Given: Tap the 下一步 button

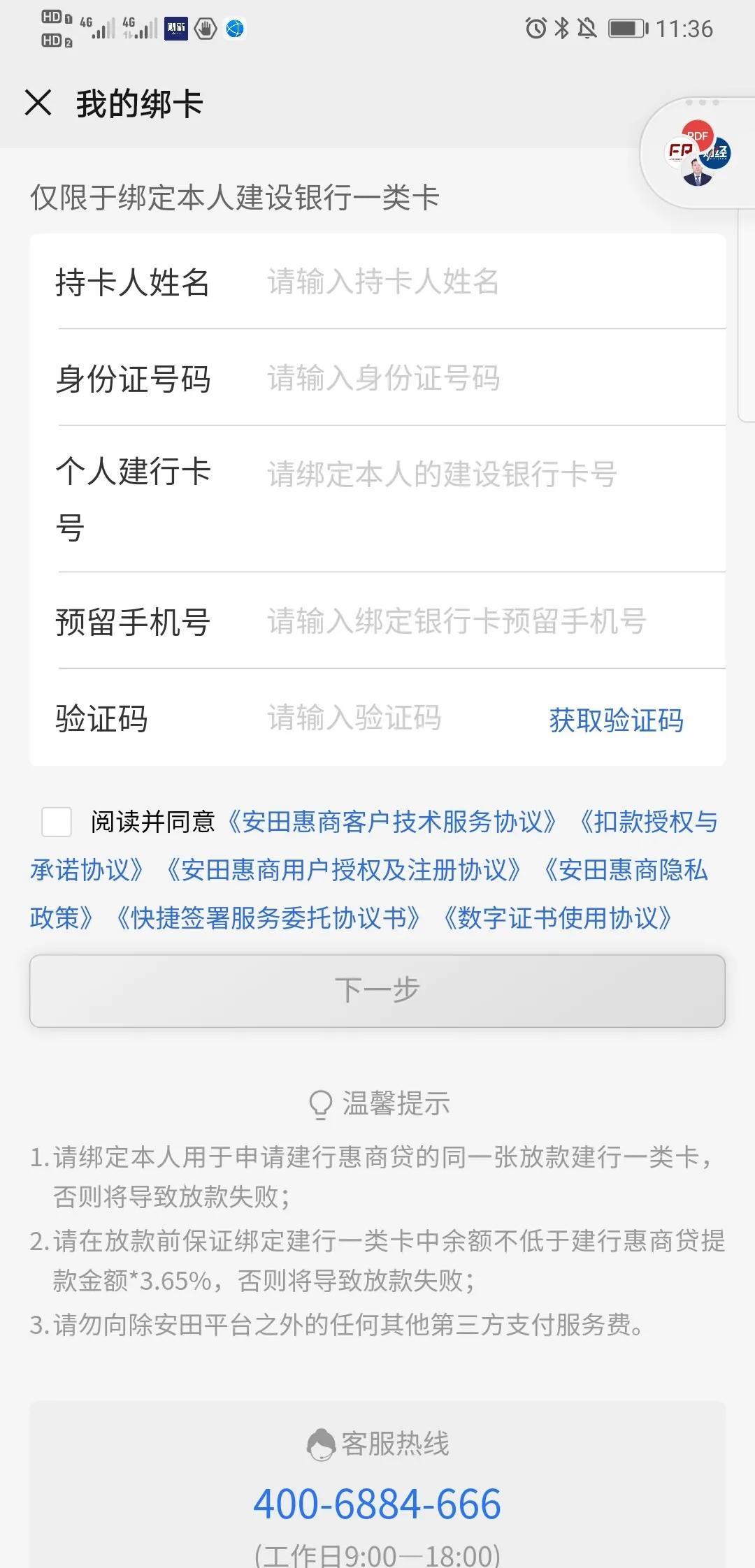Looking at the screenshot, I should point(377,989).
